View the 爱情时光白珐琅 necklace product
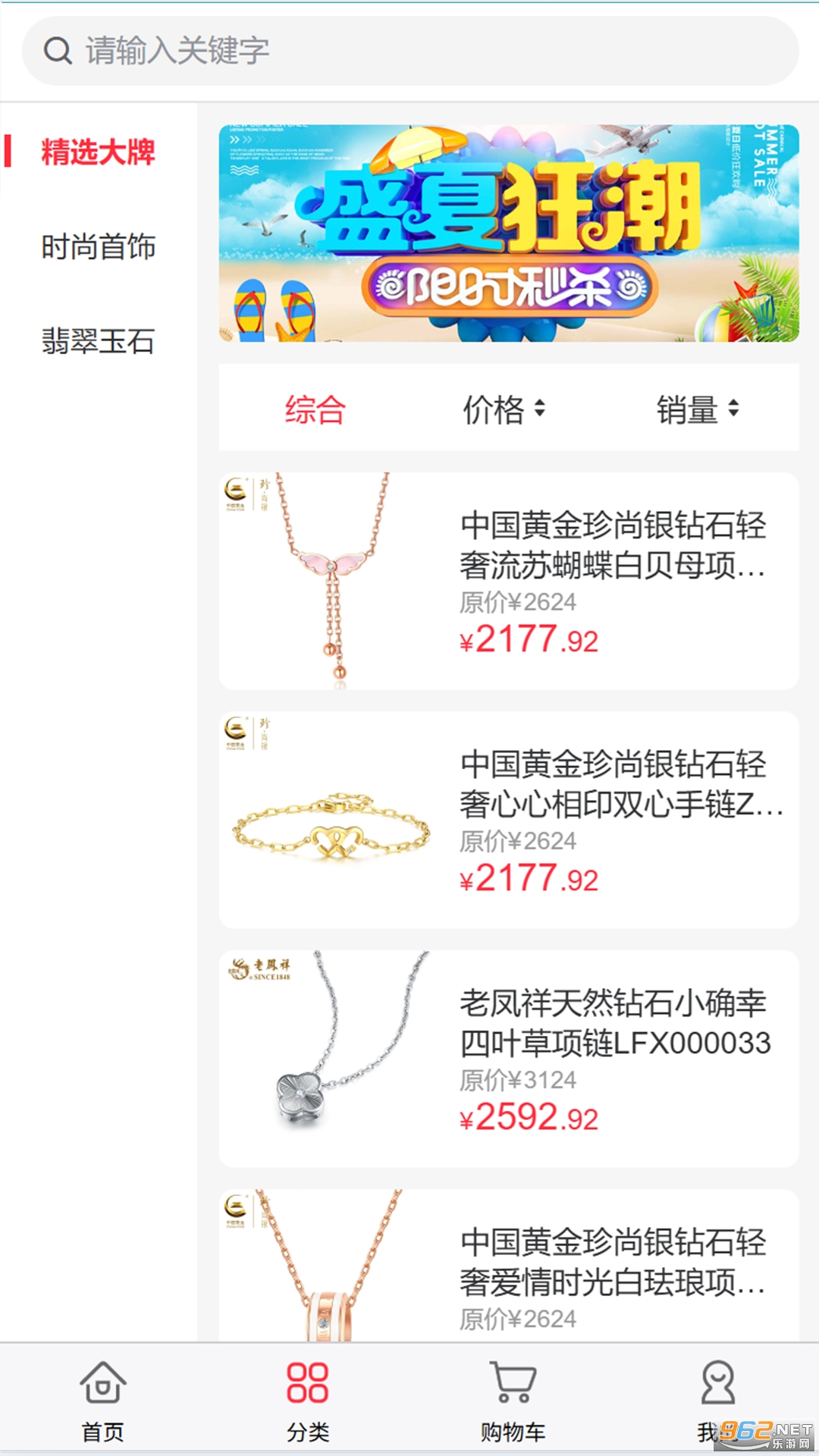 [x=508, y=1265]
